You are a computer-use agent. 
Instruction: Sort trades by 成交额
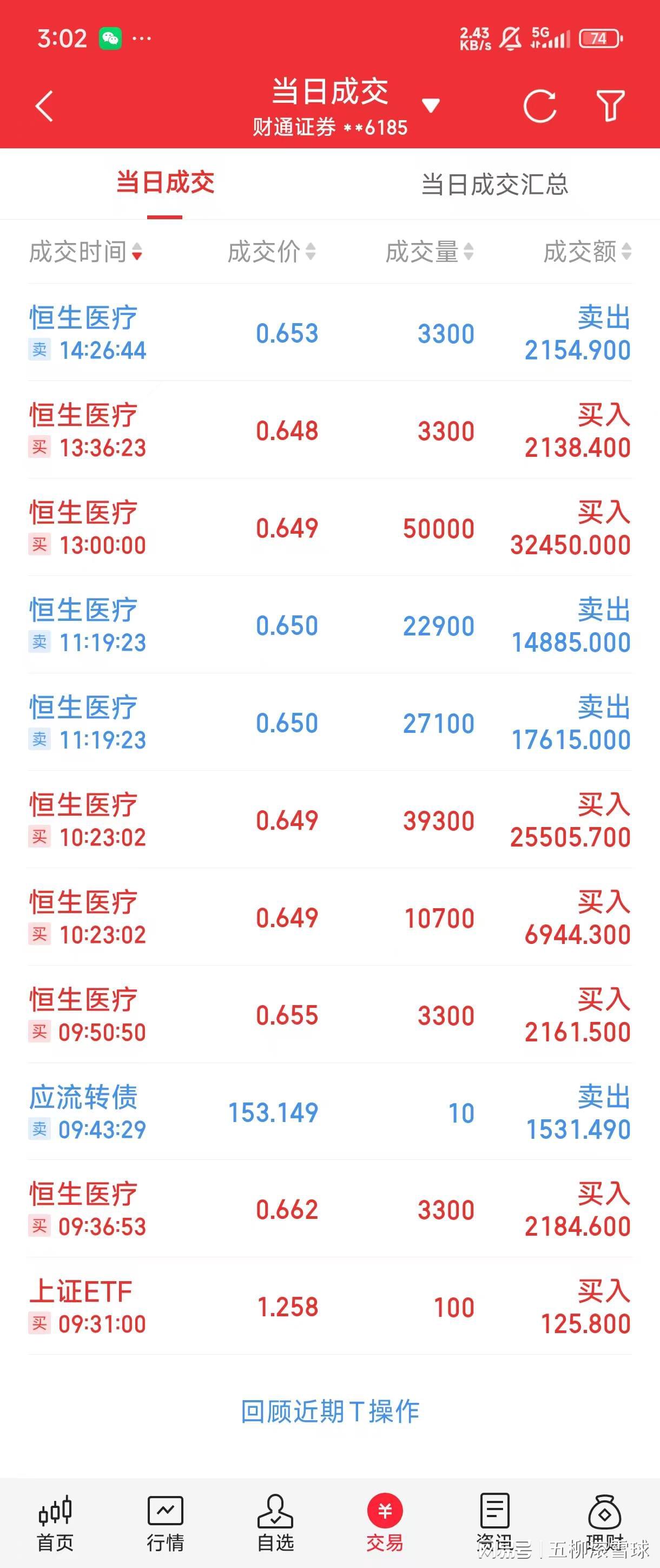click(x=587, y=251)
